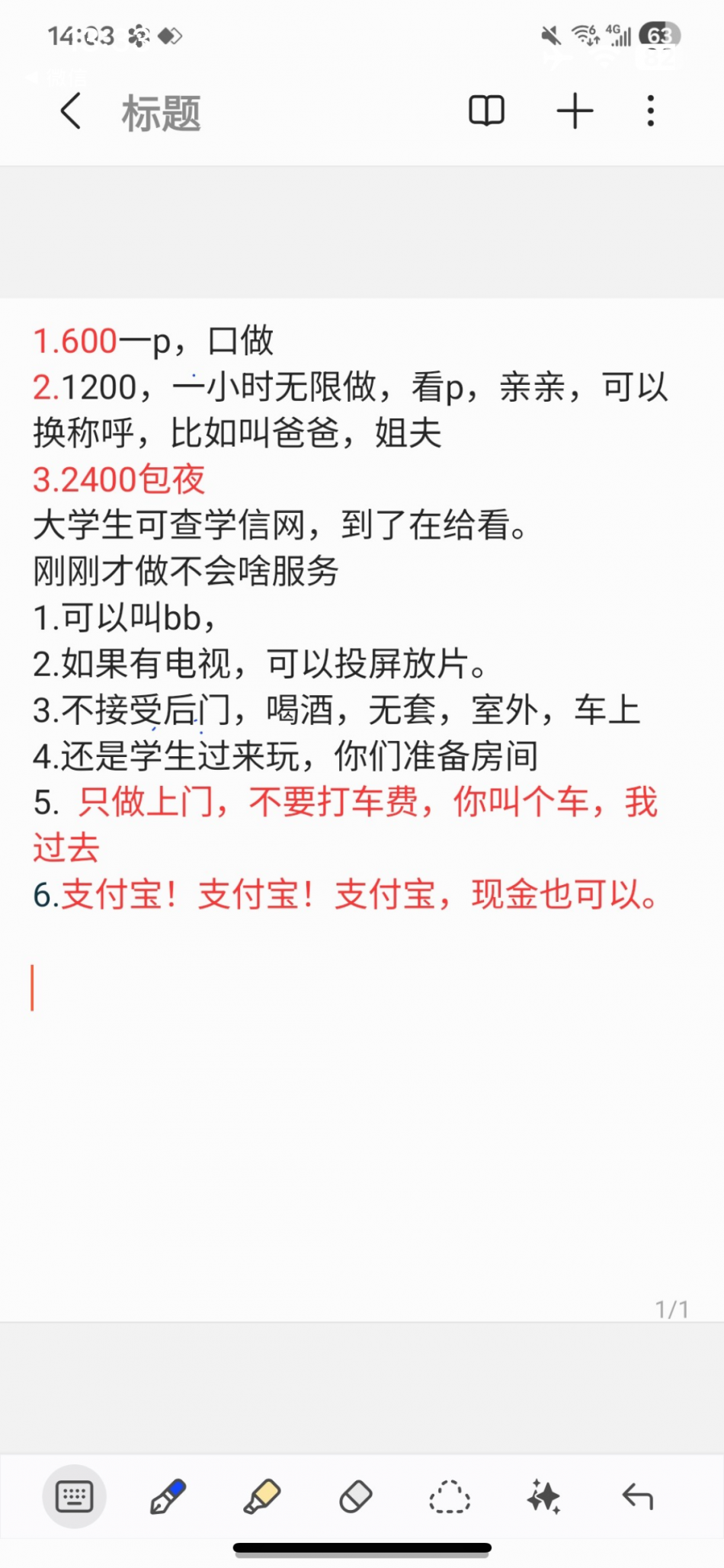The height and width of the screenshot is (1568, 724).
Task: Open the sparkle AI assist tool
Action: pos(543,1496)
